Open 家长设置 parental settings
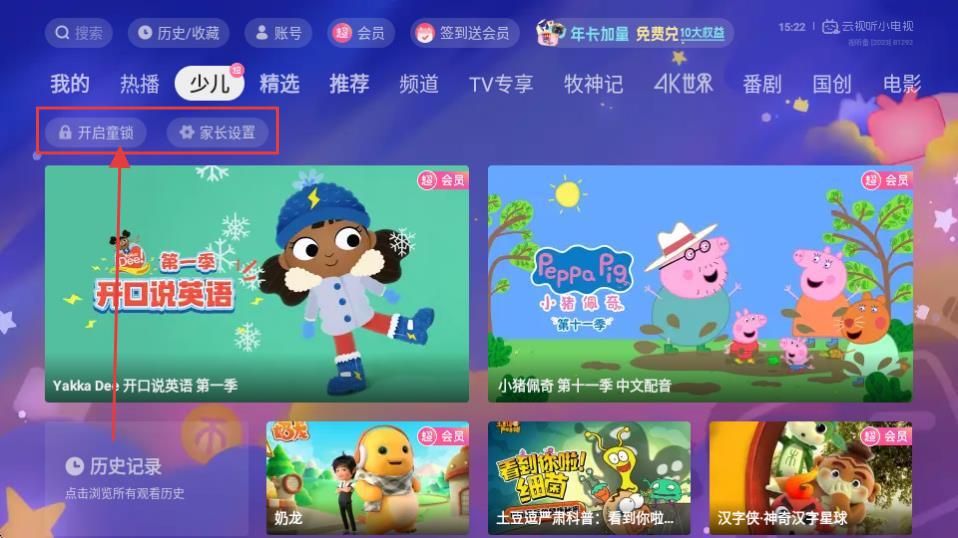 tap(217, 132)
